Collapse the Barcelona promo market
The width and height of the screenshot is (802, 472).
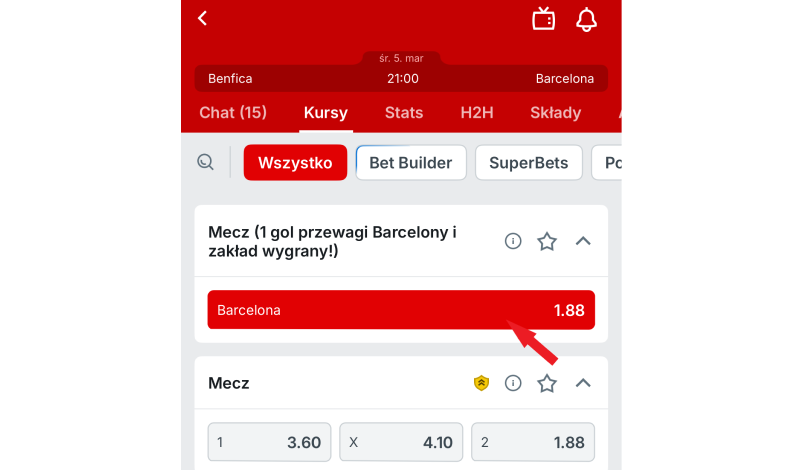point(583,241)
